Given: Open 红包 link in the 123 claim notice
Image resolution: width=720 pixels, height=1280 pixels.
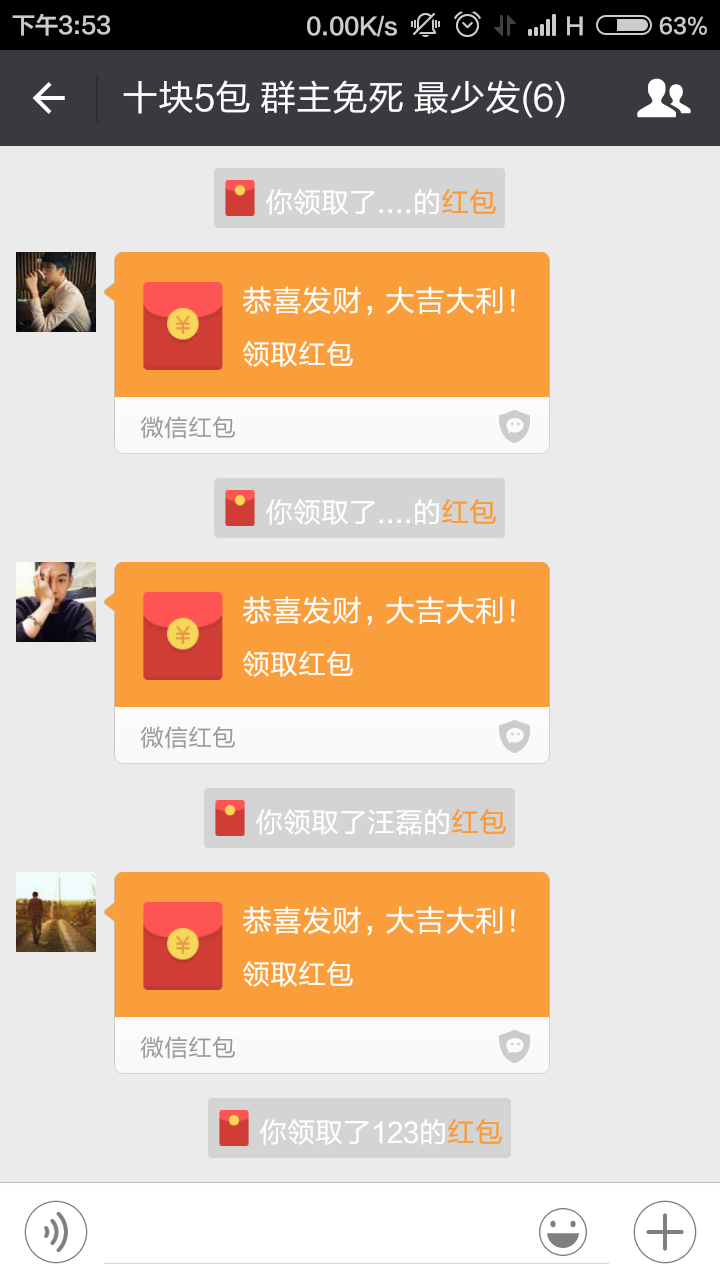Looking at the screenshot, I should pos(474,1132).
